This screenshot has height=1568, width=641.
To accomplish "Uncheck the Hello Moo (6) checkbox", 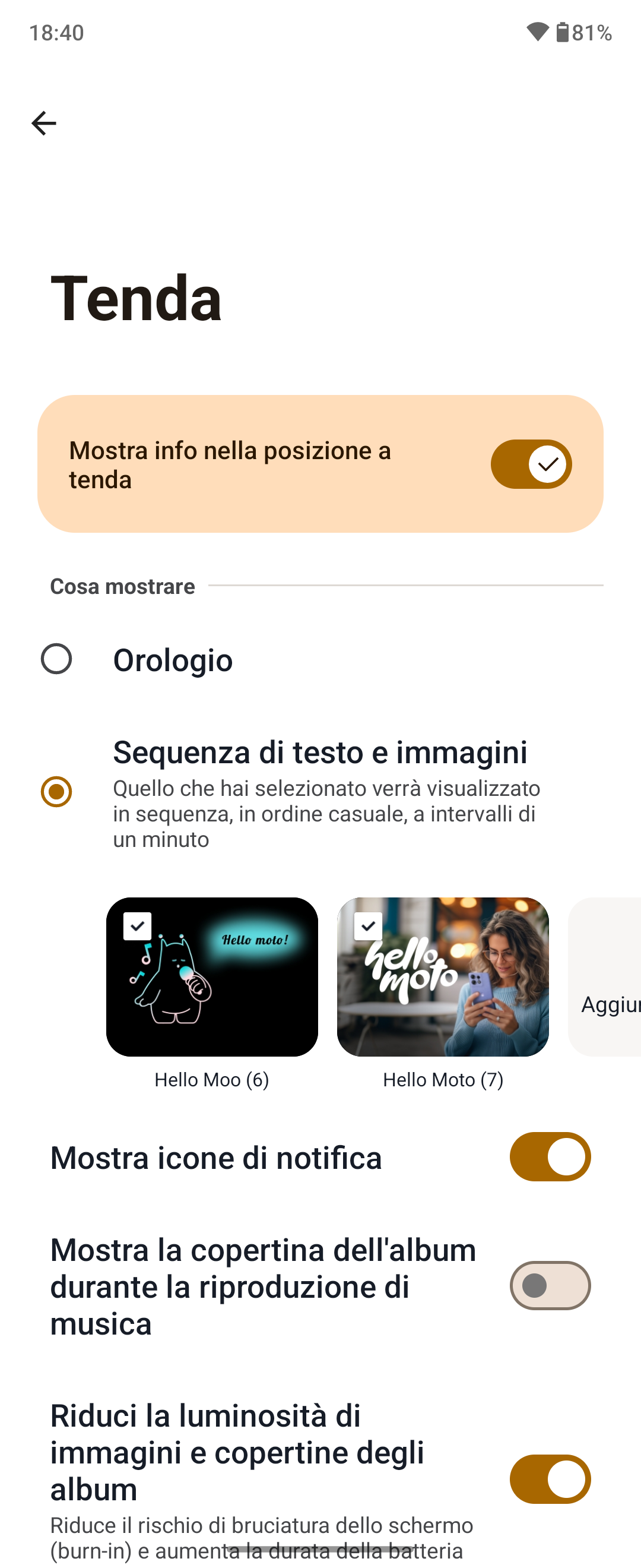I will [x=138, y=927].
